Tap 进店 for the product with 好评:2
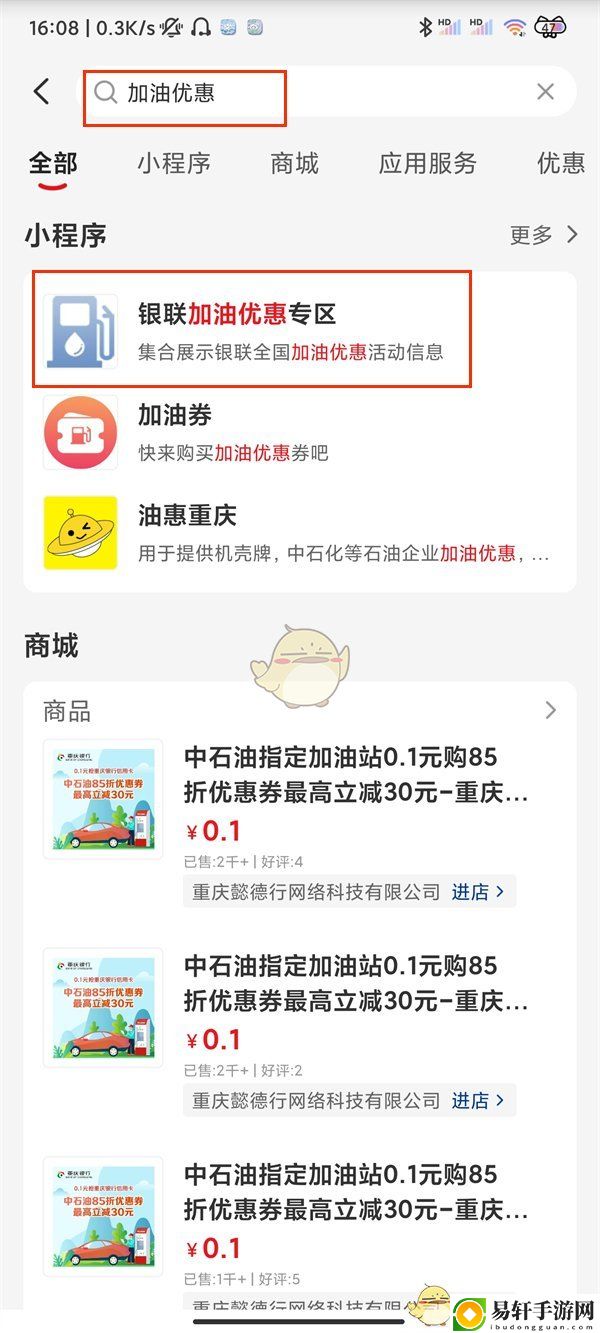Screen dimensions: 600x1333 pyautogui.click(x=477, y=1100)
